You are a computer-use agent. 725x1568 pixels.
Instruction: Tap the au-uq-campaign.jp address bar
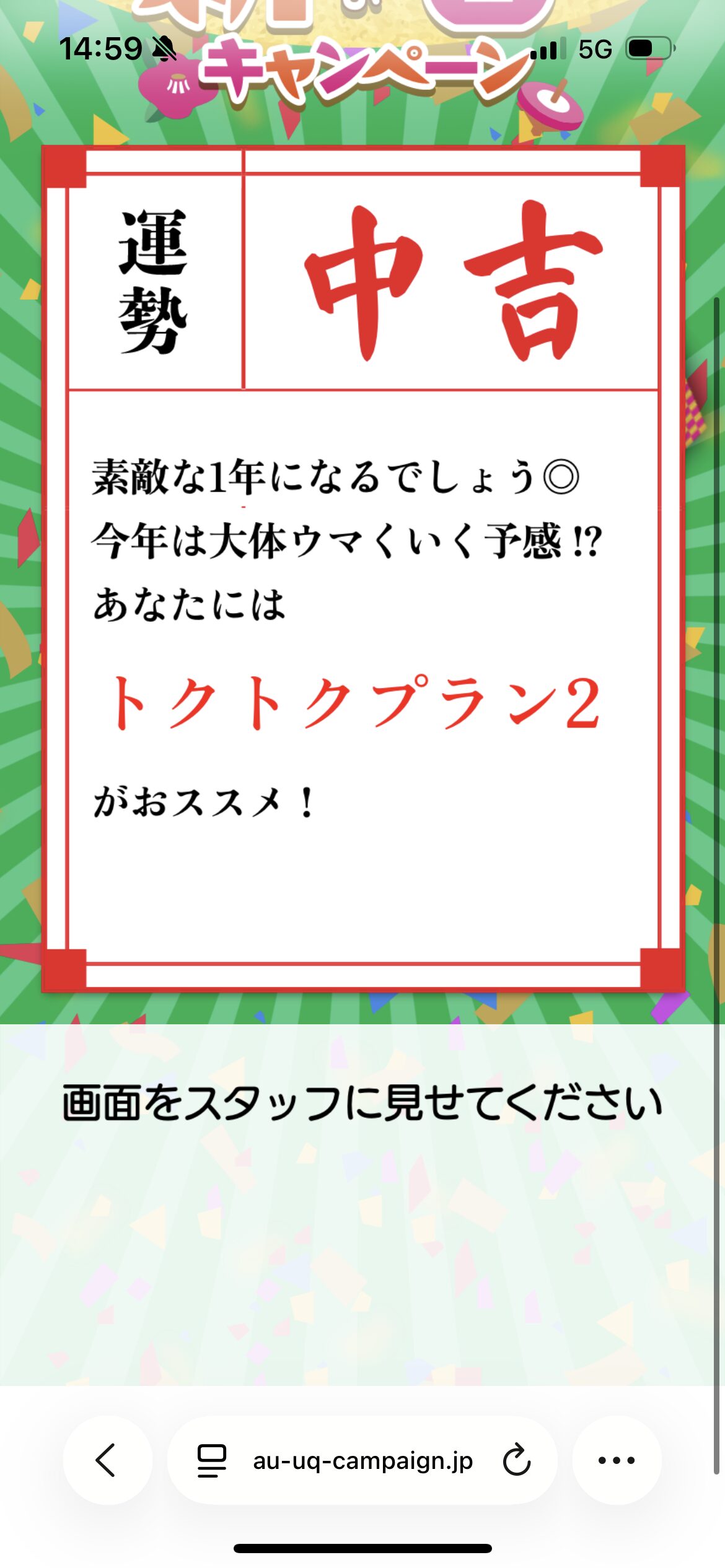tap(362, 1460)
